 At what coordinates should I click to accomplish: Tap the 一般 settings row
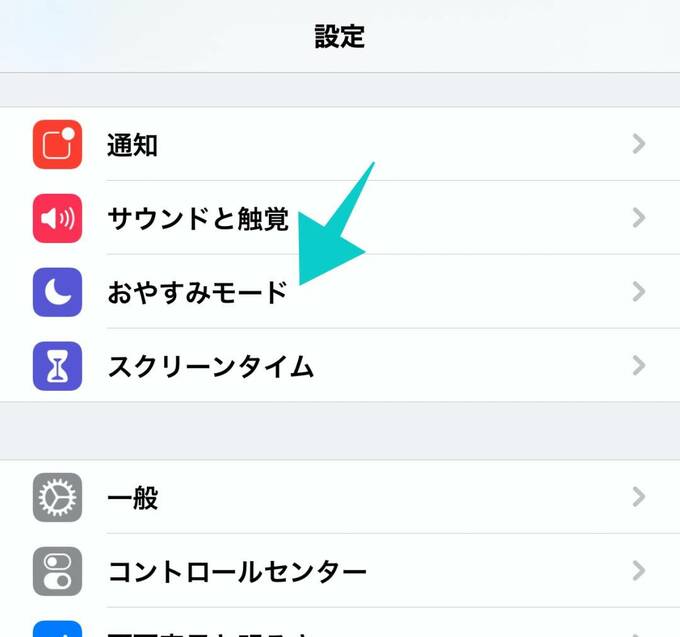coord(340,497)
